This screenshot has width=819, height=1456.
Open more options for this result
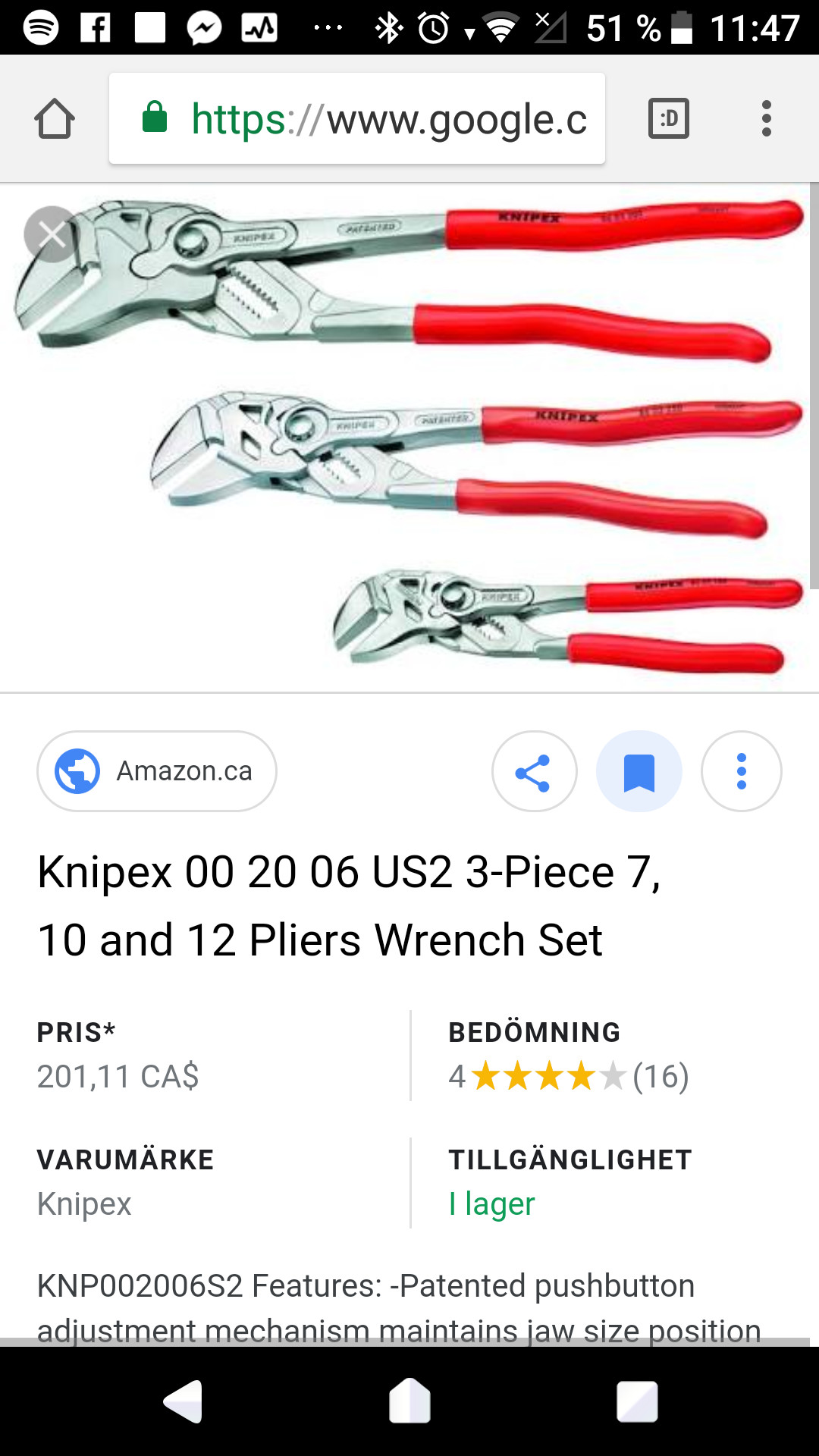(741, 772)
